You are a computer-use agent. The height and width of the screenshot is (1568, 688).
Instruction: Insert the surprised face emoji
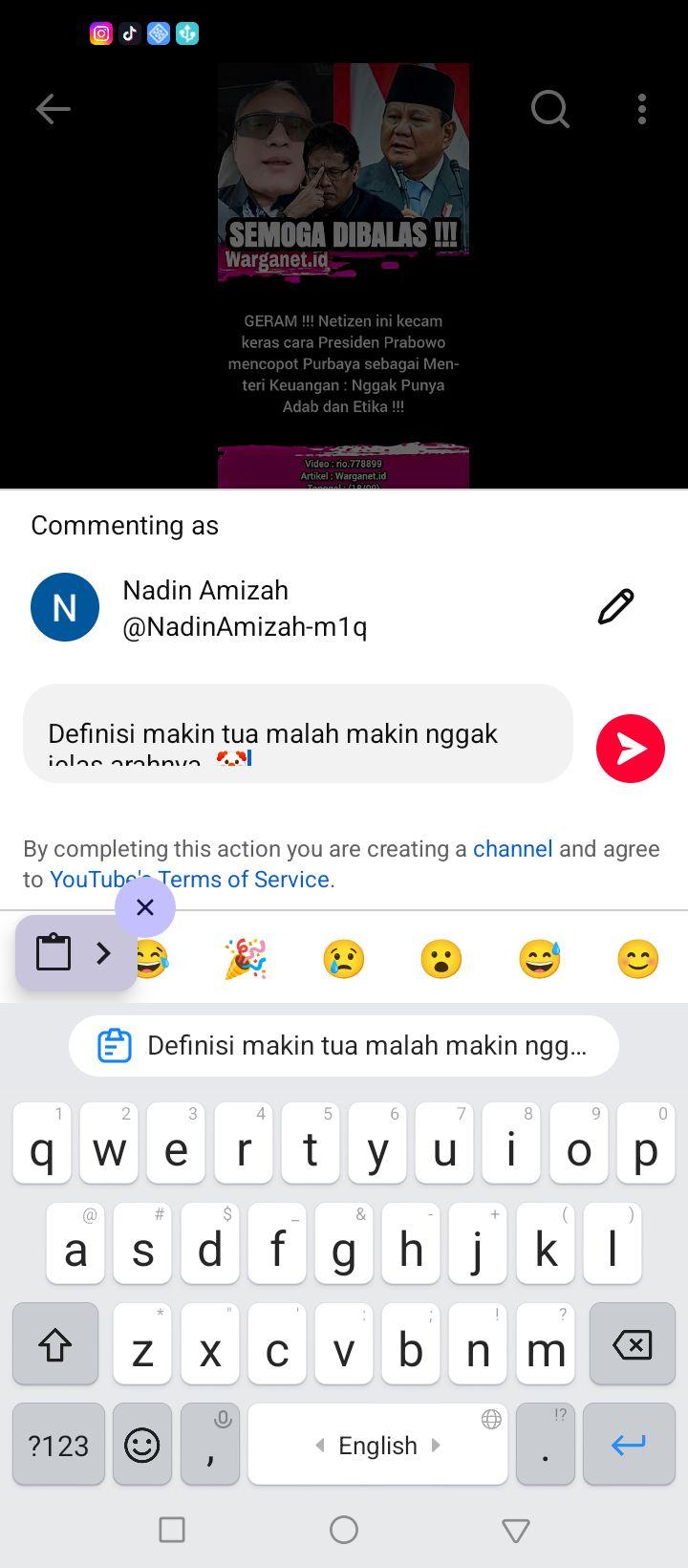point(441,959)
